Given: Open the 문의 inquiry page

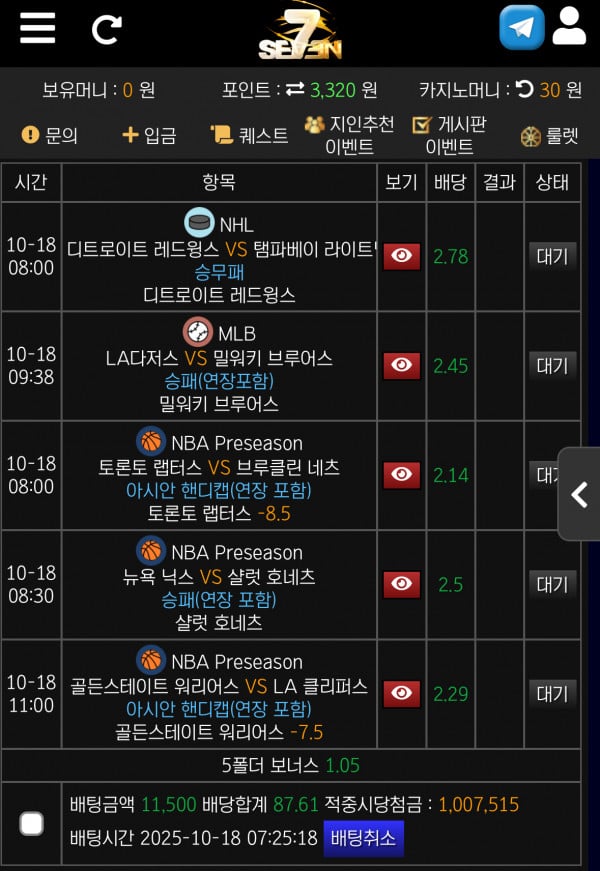Looking at the screenshot, I should [50, 136].
